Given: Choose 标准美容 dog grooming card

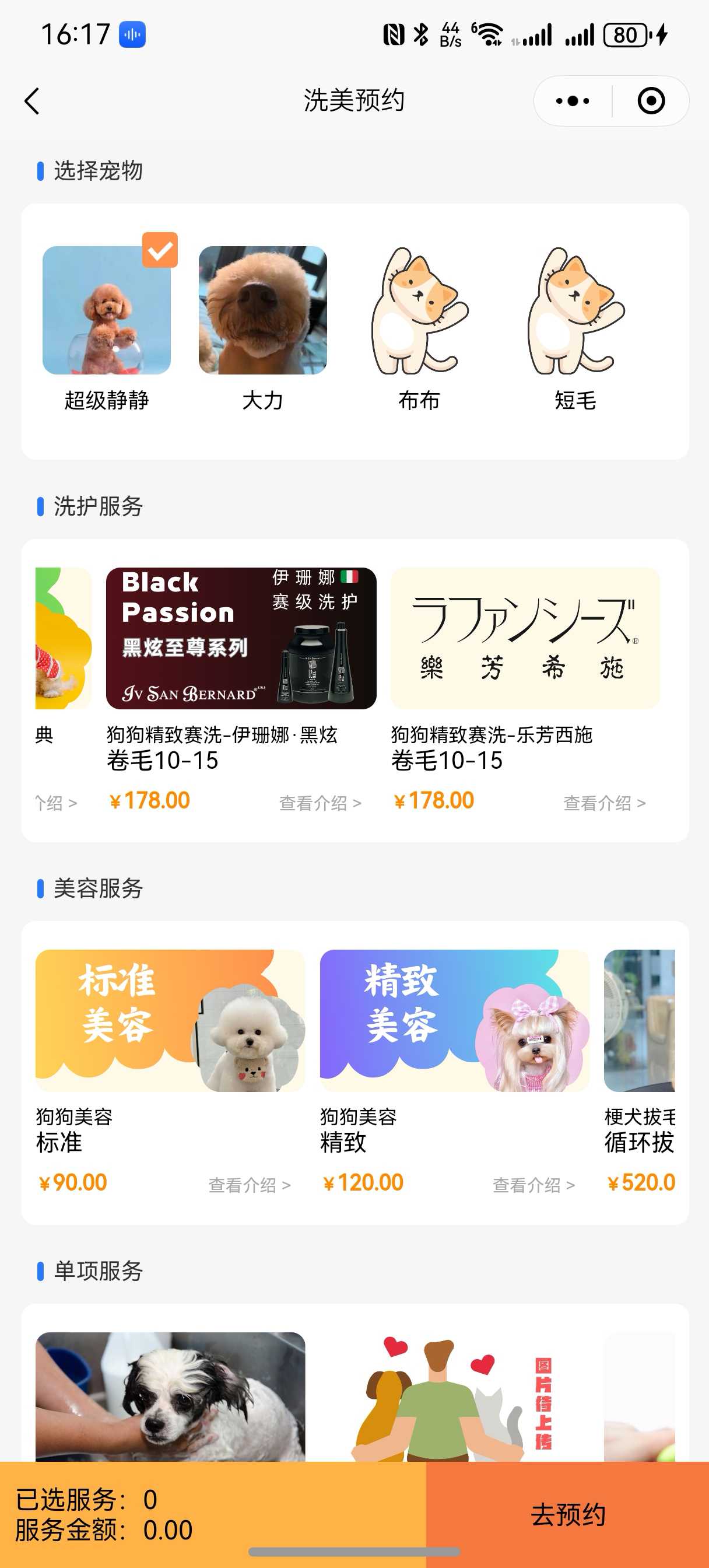Looking at the screenshot, I should point(170,1020).
